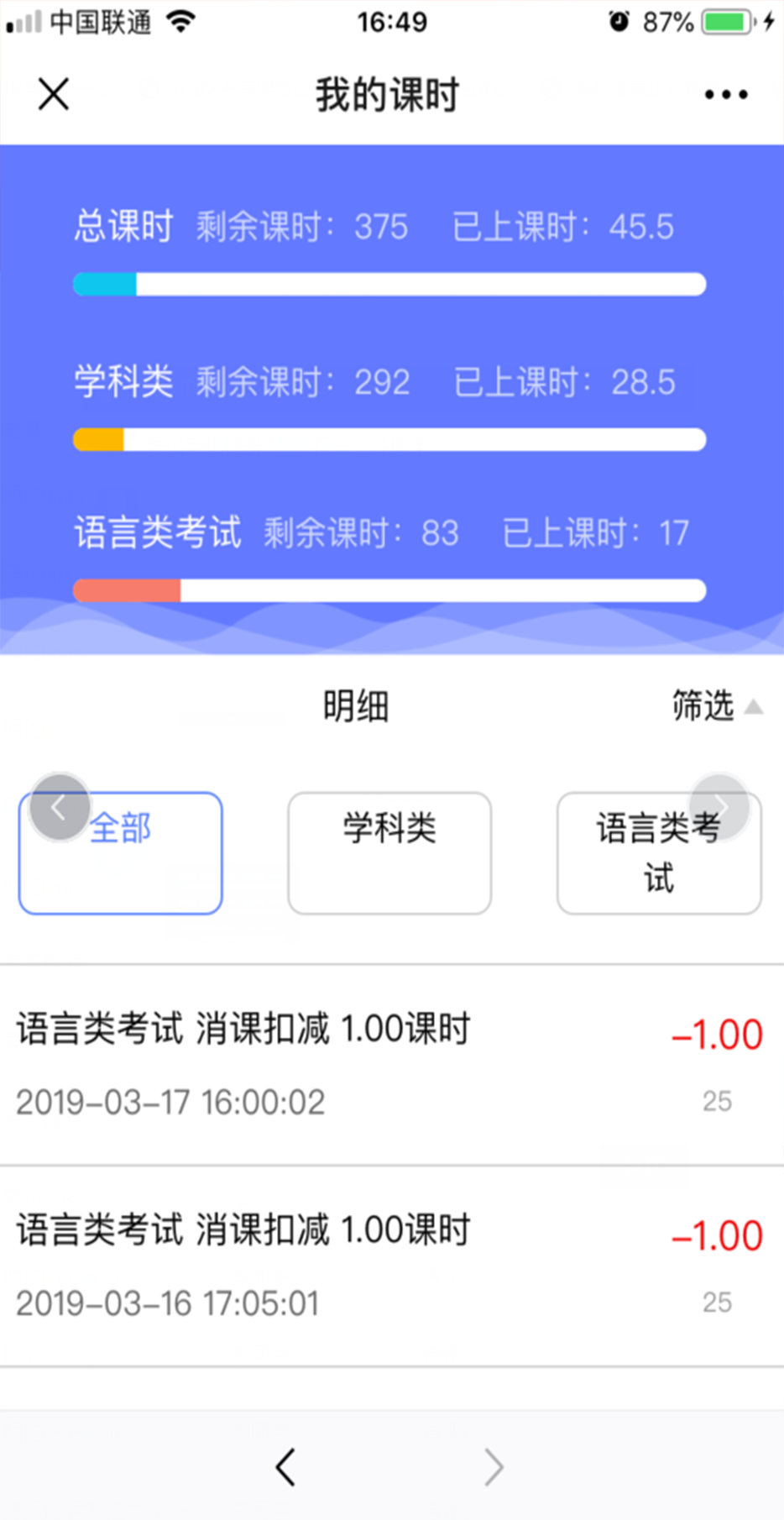
Task: Go forward with the bottom browser arrow
Action: click(x=494, y=1467)
